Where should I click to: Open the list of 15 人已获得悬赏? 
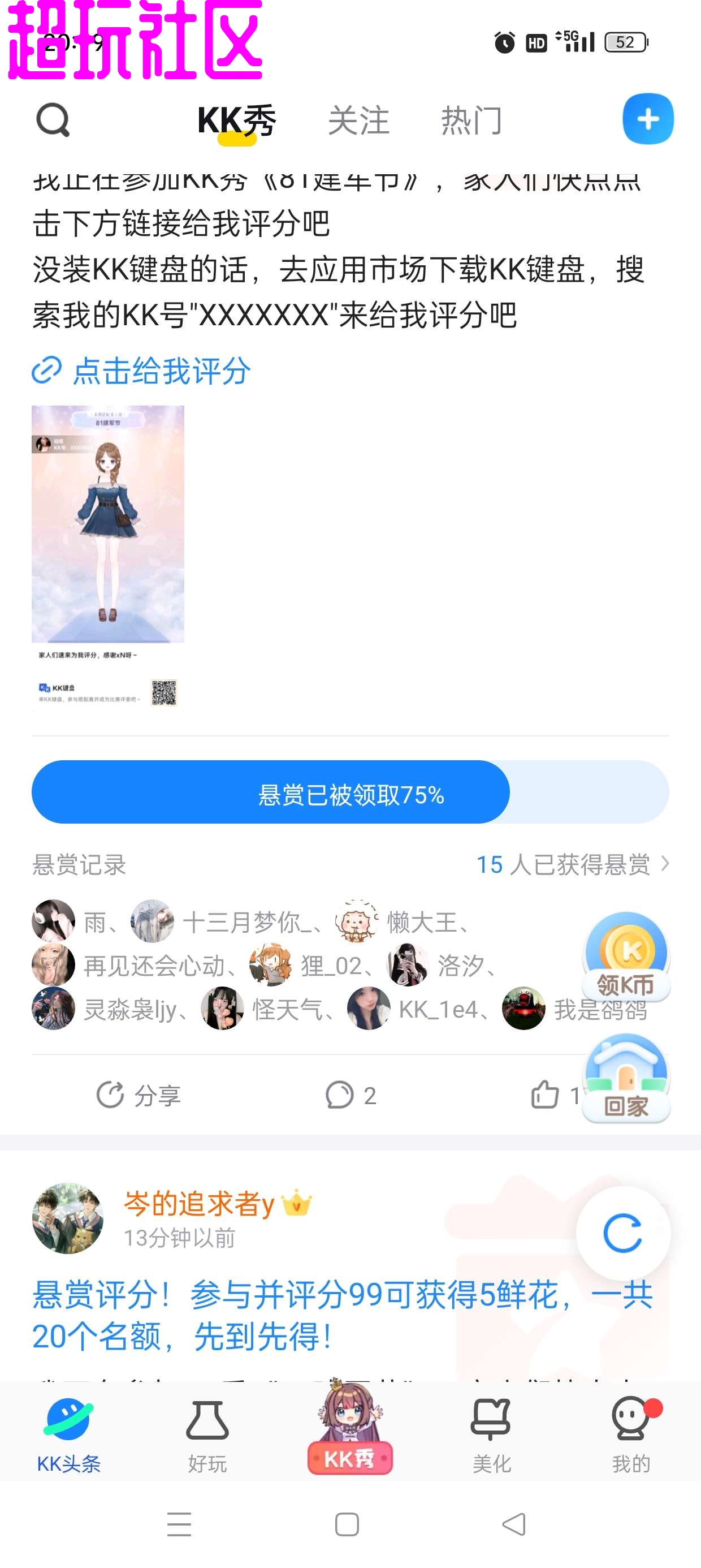point(572,864)
